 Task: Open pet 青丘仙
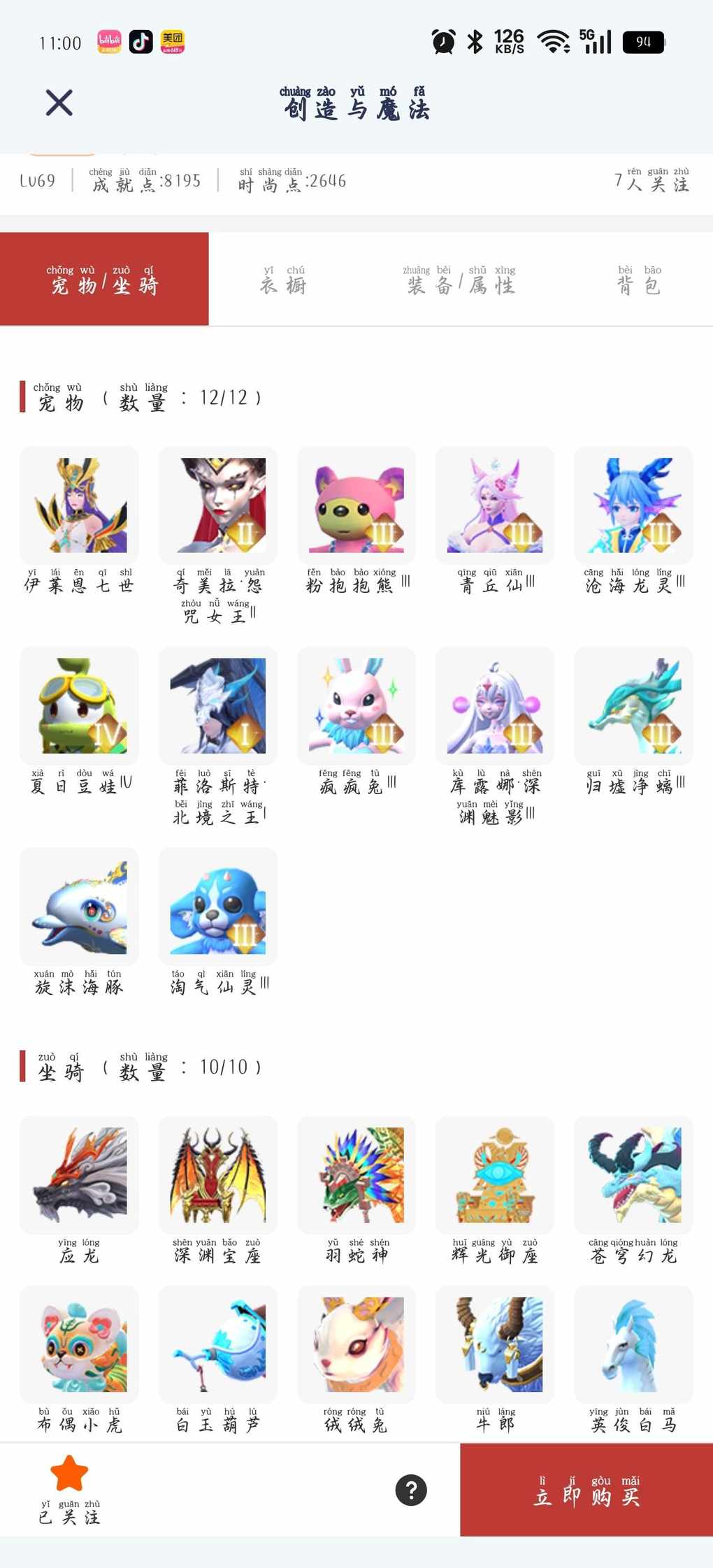click(495, 505)
